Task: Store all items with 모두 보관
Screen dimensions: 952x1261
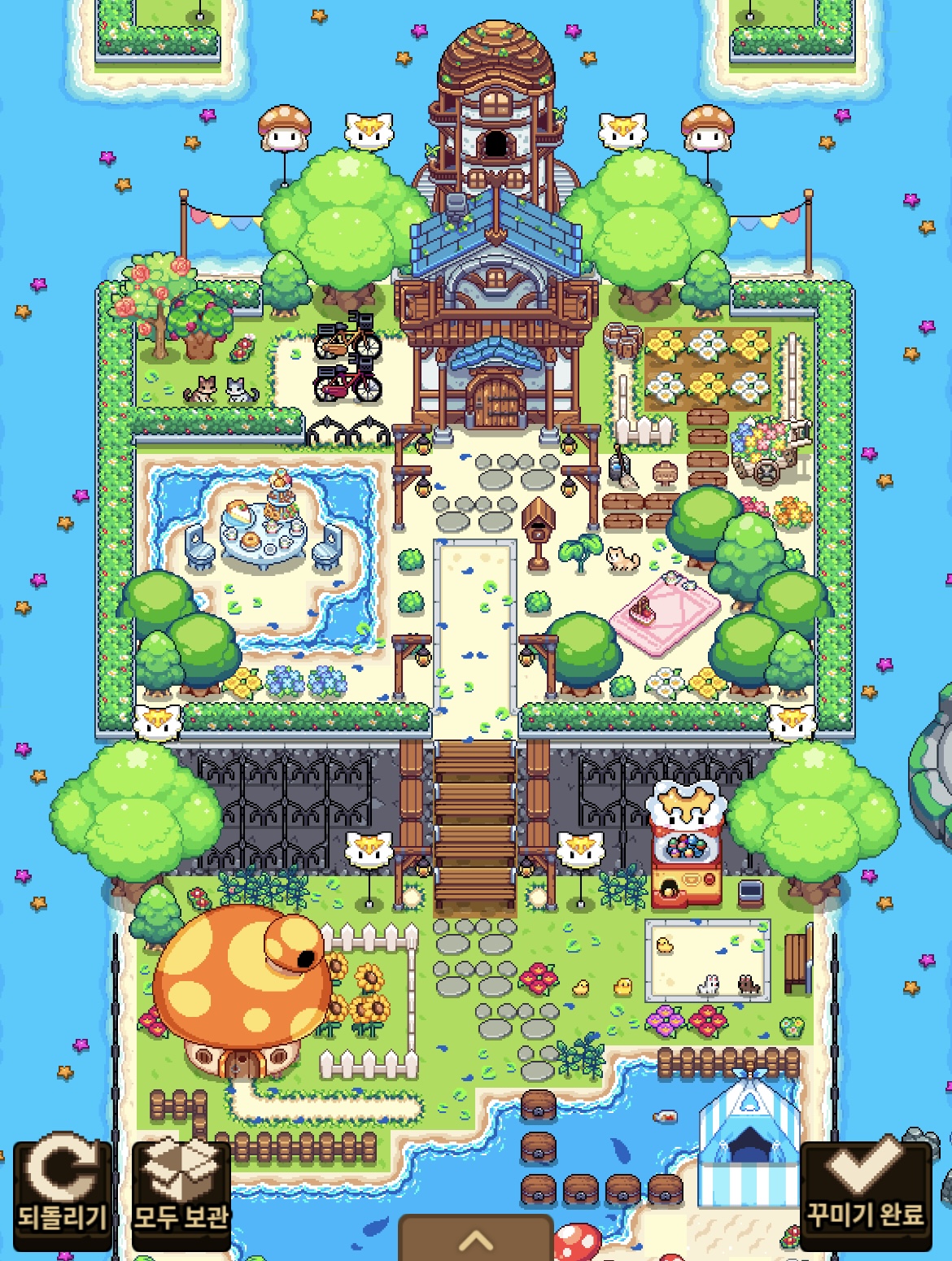Action: pyautogui.click(x=181, y=1193)
